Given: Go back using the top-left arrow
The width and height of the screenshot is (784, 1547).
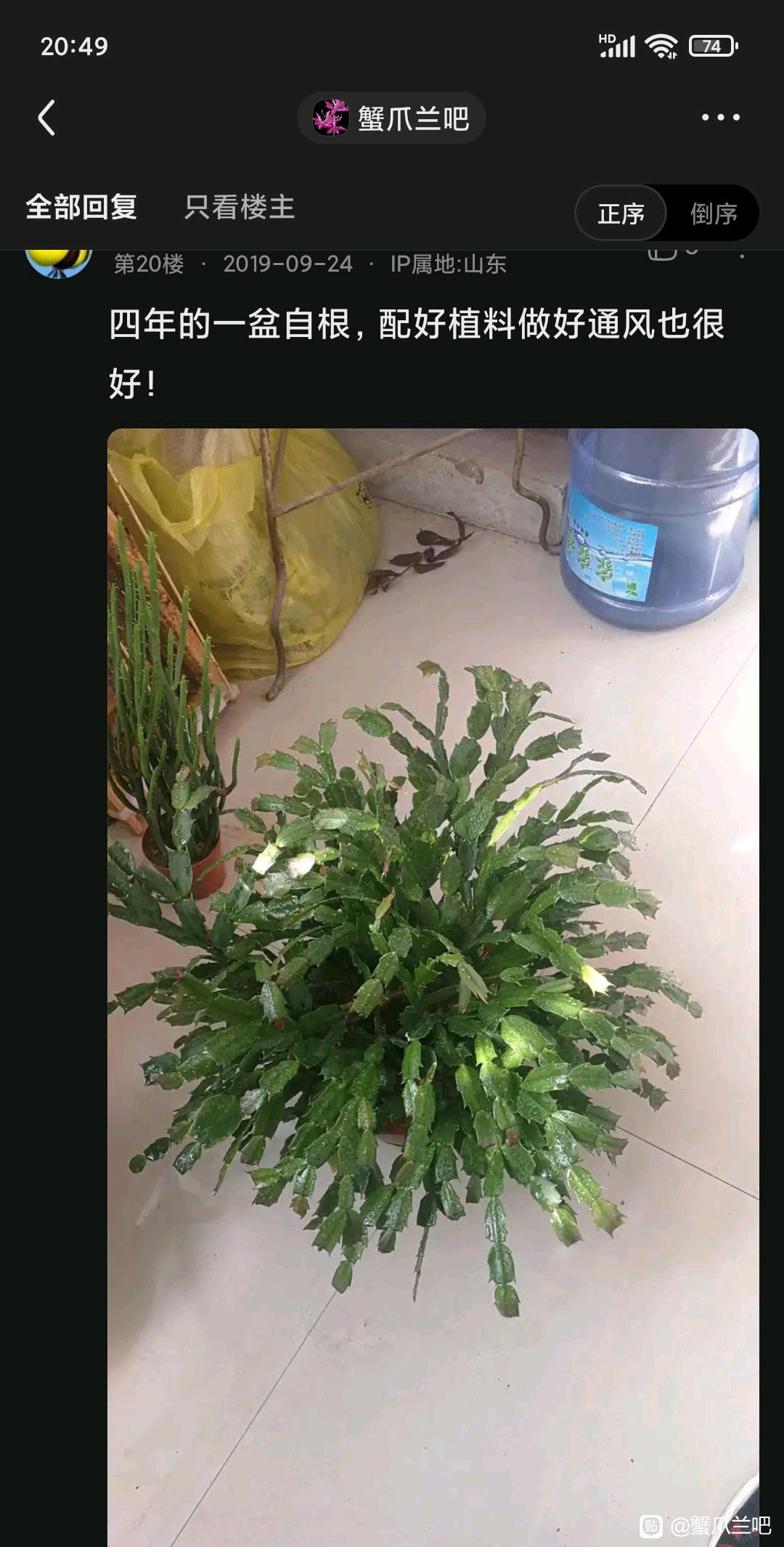Looking at the screenshot, I should pyautogui.click(x=47, y=118).
